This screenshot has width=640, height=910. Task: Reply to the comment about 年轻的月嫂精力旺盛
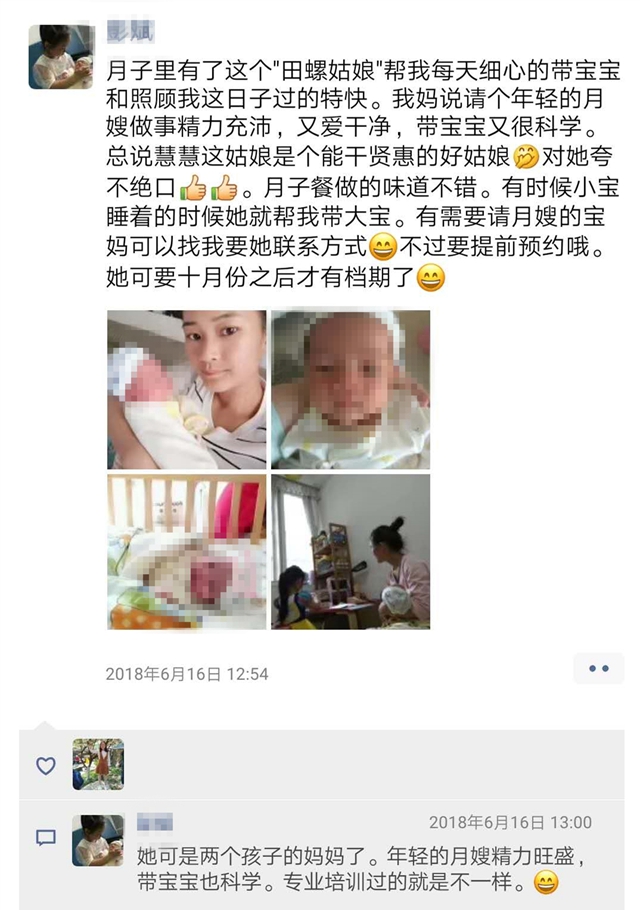(340, 870)
